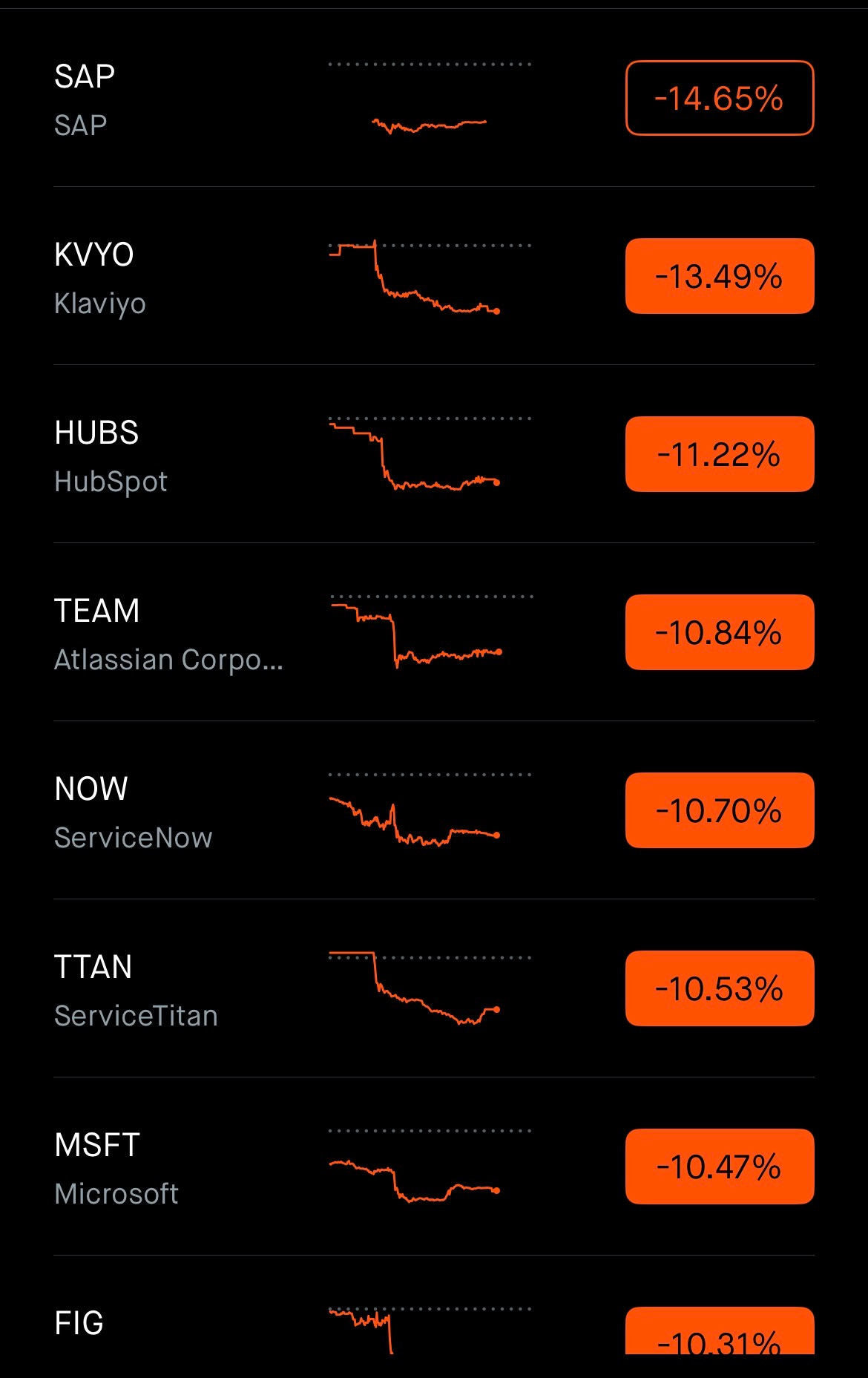Image resolution: width=868 pixels, height=1378 pixels.
Task: Tap the -11.22% change badge for HubSpot
Action: [719, 454]
